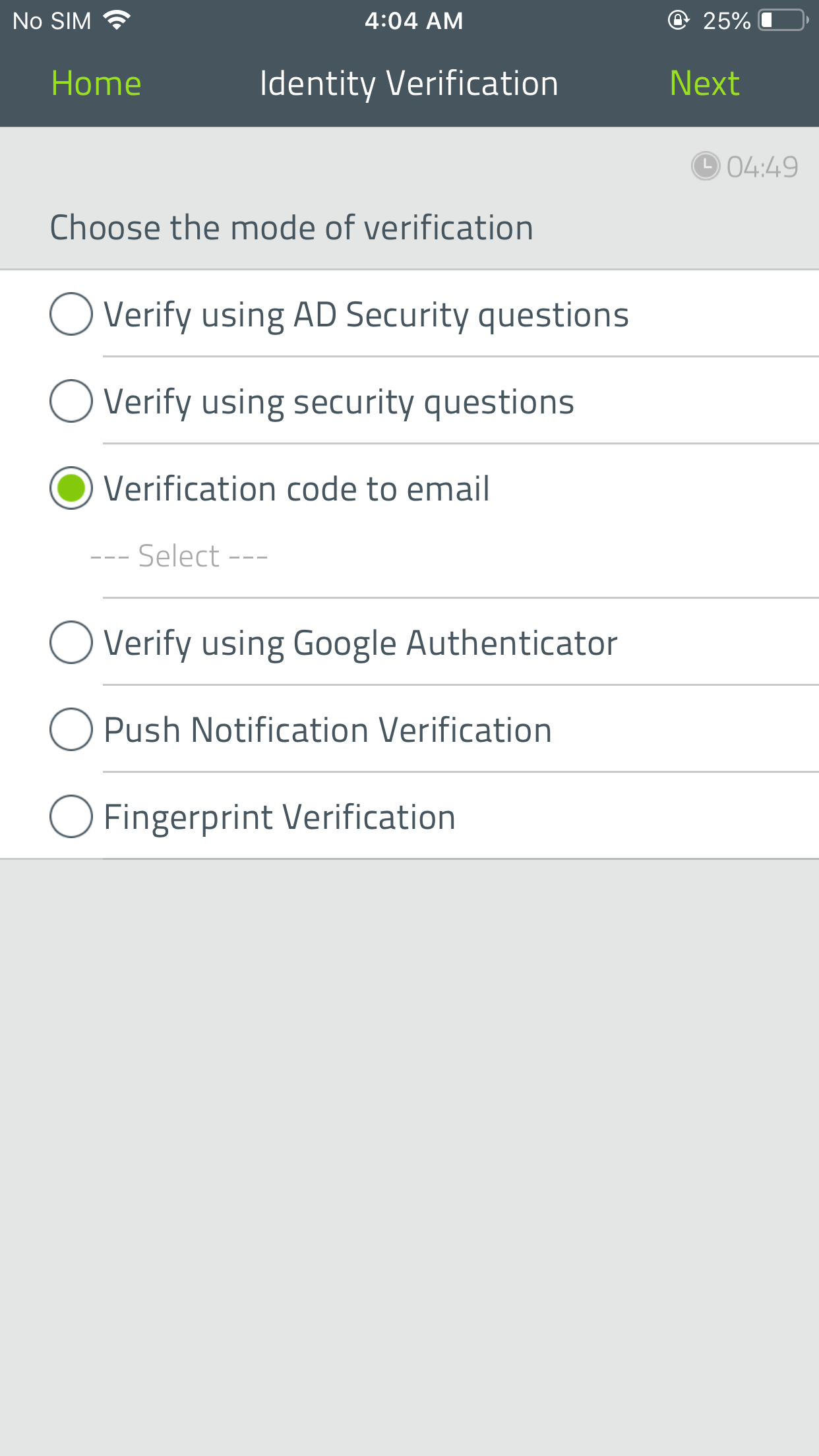Select Verify using AD Security questions
The image size is (819, 1456).
pyautogui.click(x=71, y=314)
